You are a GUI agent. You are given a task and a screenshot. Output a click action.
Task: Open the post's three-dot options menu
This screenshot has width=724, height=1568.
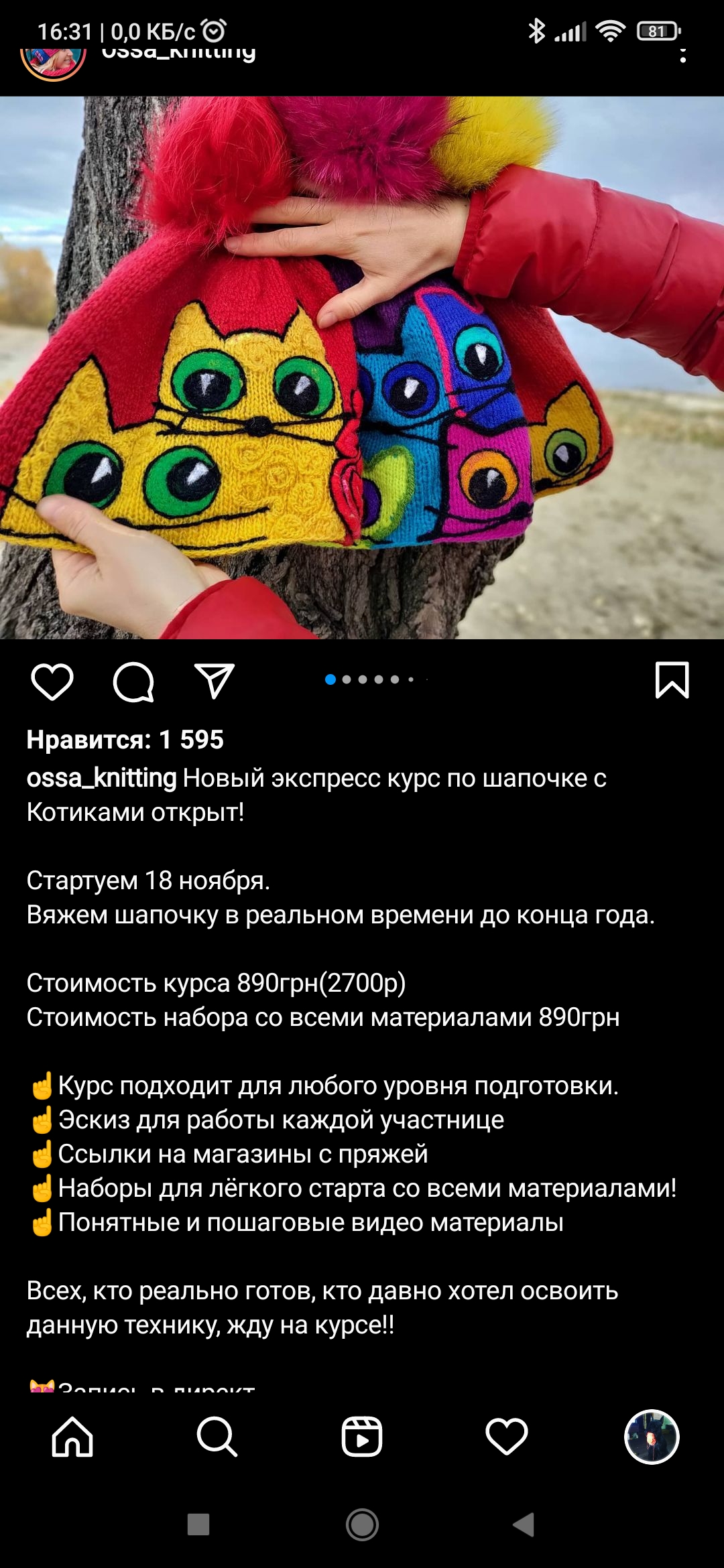(682, 55)
